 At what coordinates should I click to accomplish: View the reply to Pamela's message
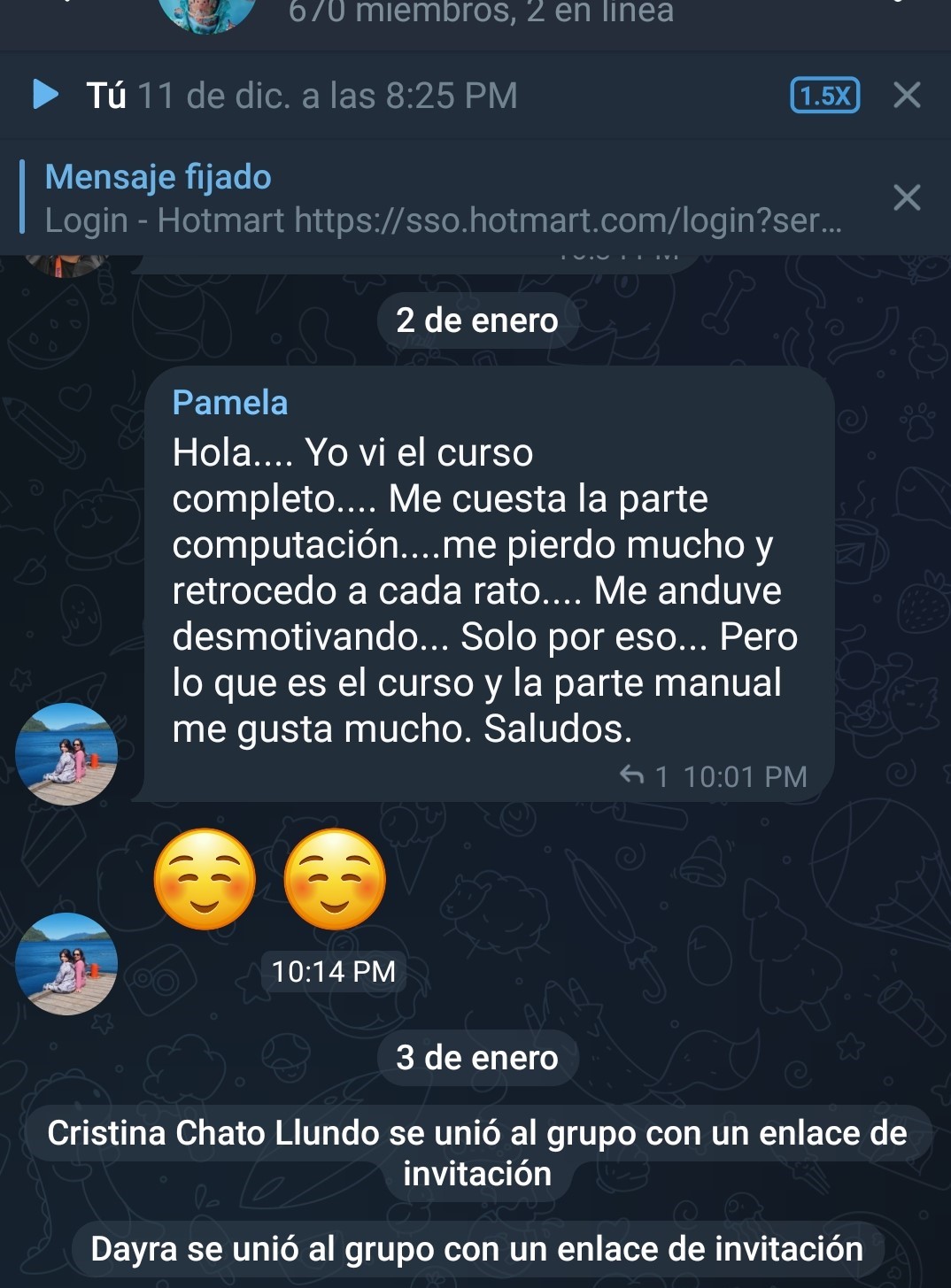point(643,776)
